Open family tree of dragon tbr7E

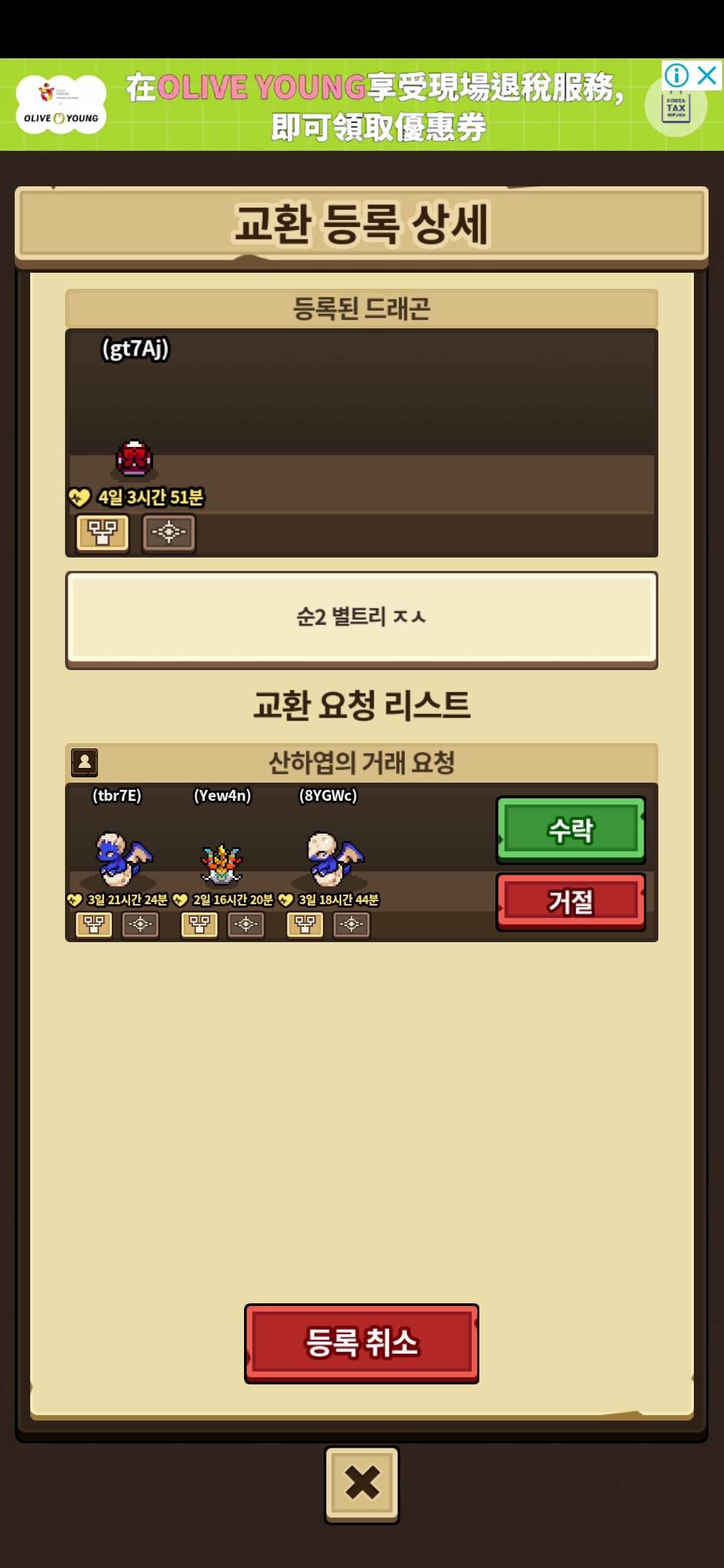pos(94,925)
